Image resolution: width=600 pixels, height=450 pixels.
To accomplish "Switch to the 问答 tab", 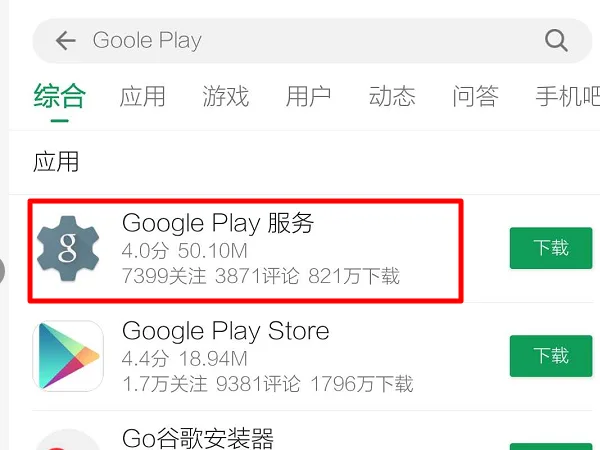I will [x=475, y=96].
